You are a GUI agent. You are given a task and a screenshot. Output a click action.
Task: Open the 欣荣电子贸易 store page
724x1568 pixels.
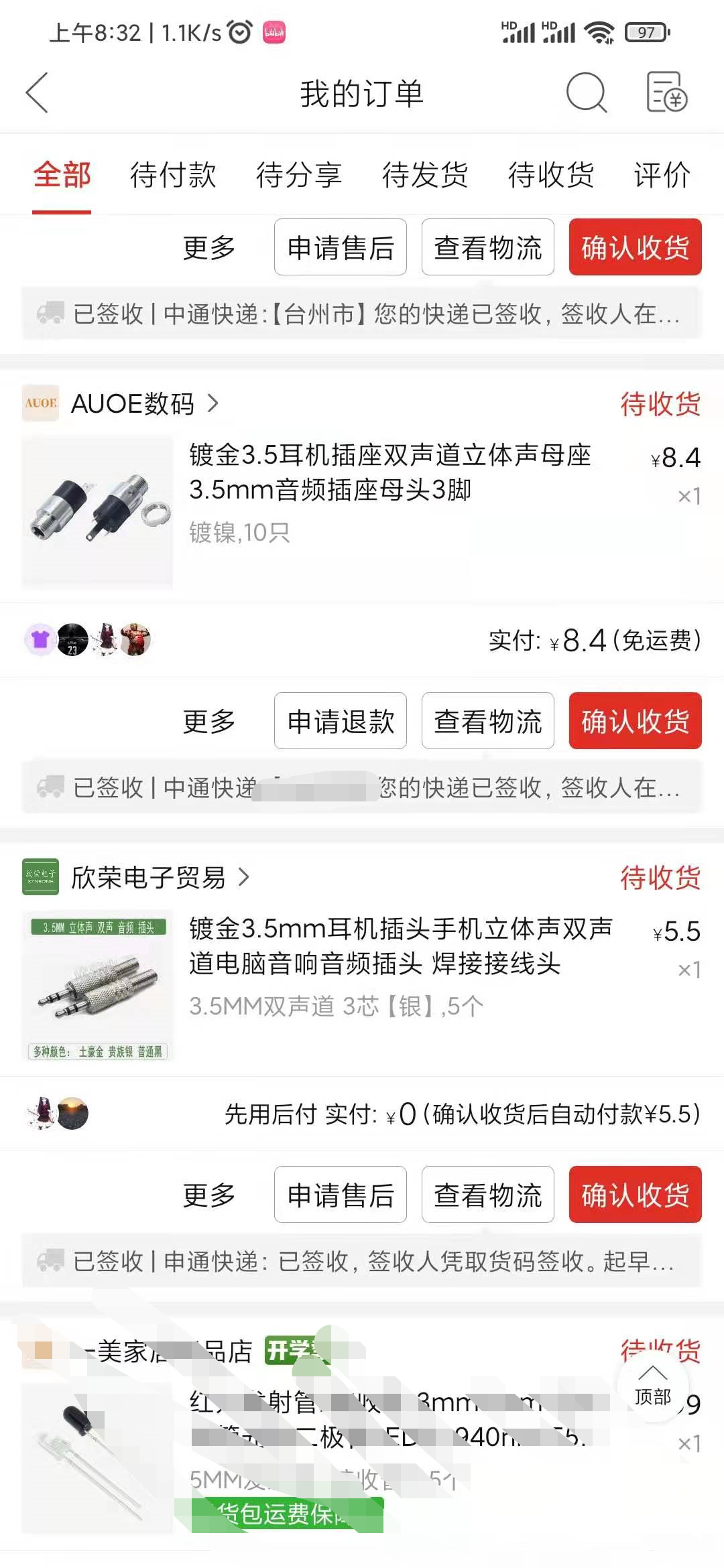pyautogui.click(x=149, y=877)
